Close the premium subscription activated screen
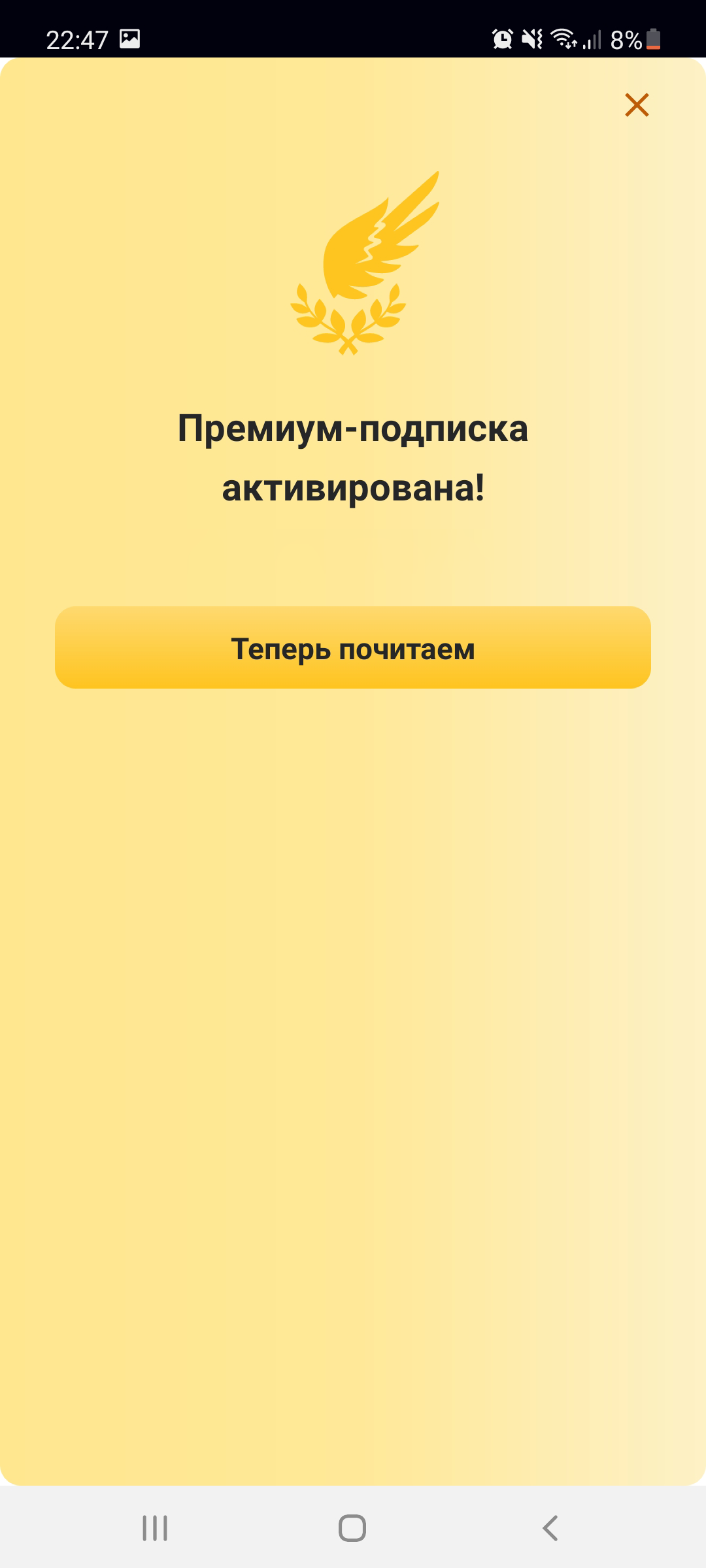 click(x=636, y=105)
